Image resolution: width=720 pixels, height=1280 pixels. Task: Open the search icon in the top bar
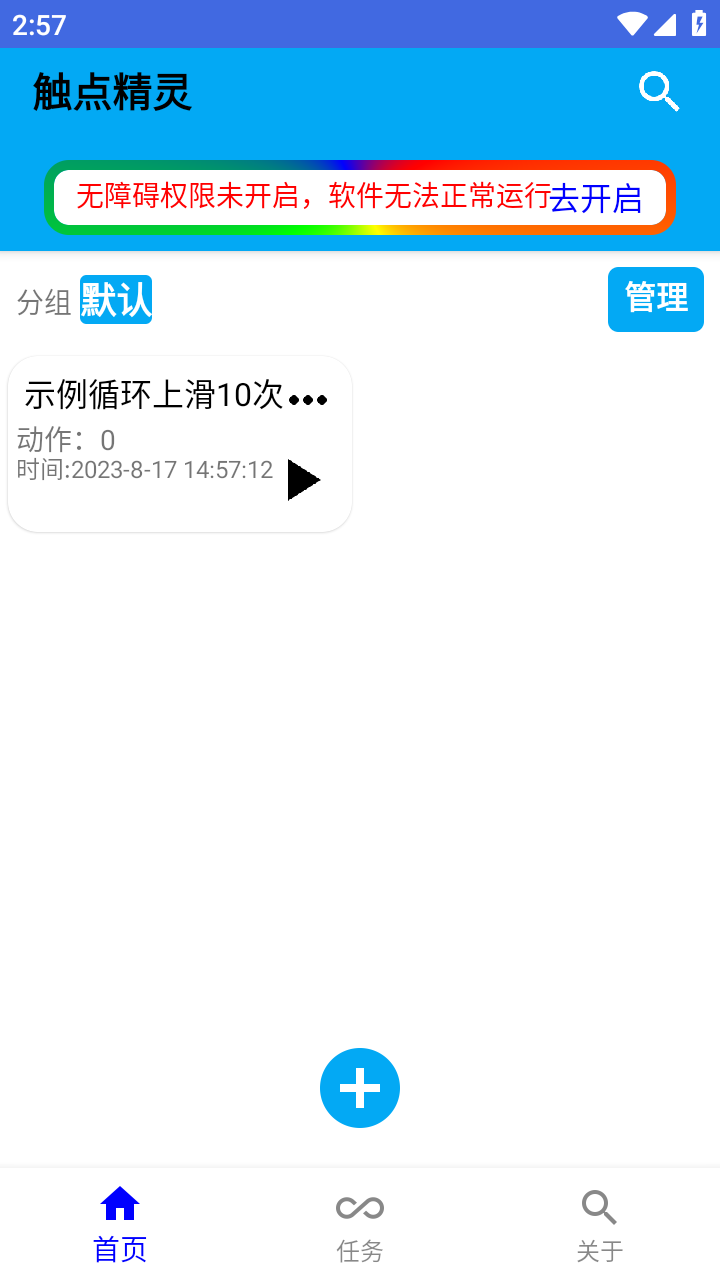coord(659,91)
